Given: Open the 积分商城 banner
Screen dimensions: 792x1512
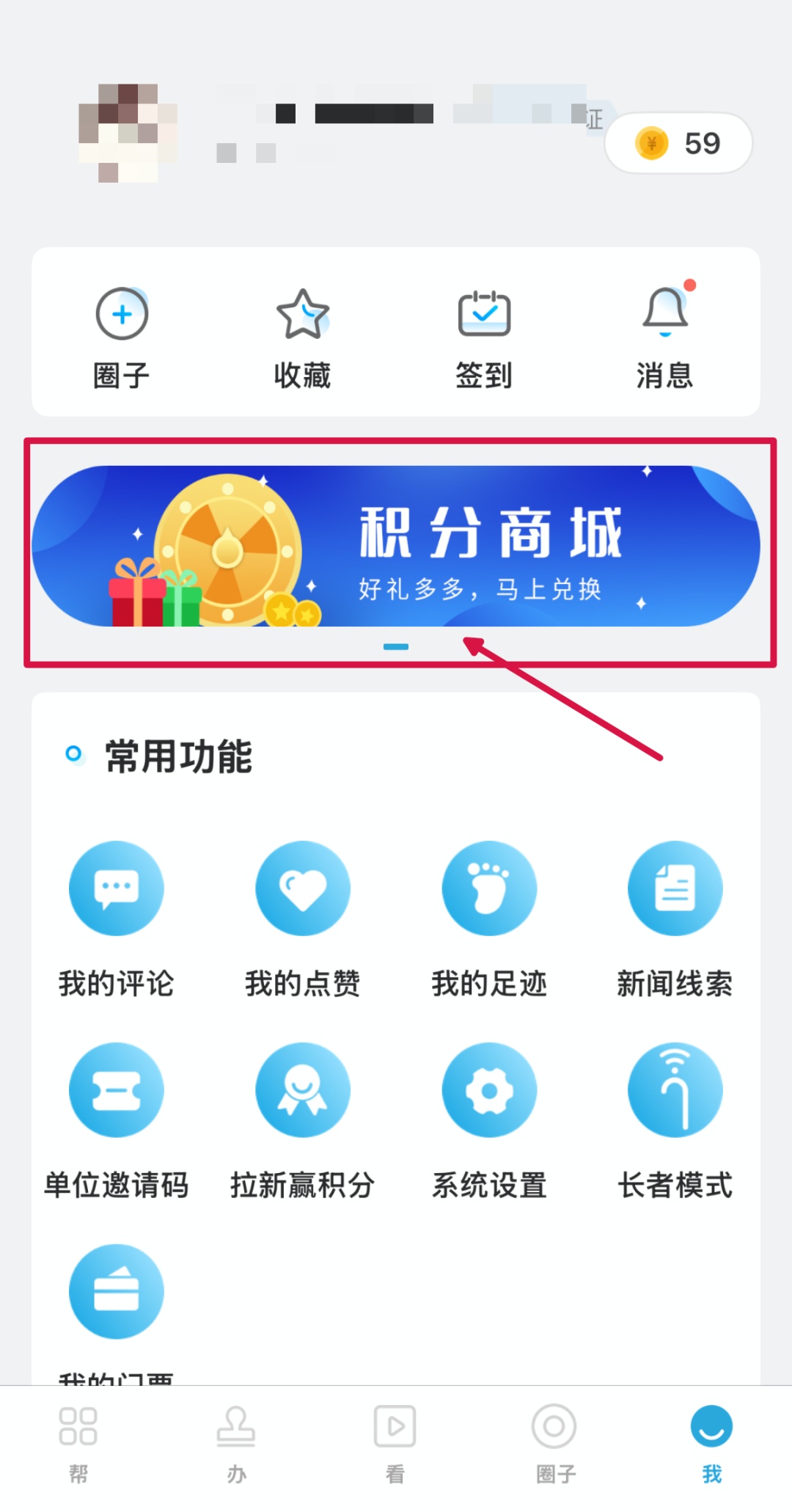Looking at the screenshot, I should click(x=396, y=546).
